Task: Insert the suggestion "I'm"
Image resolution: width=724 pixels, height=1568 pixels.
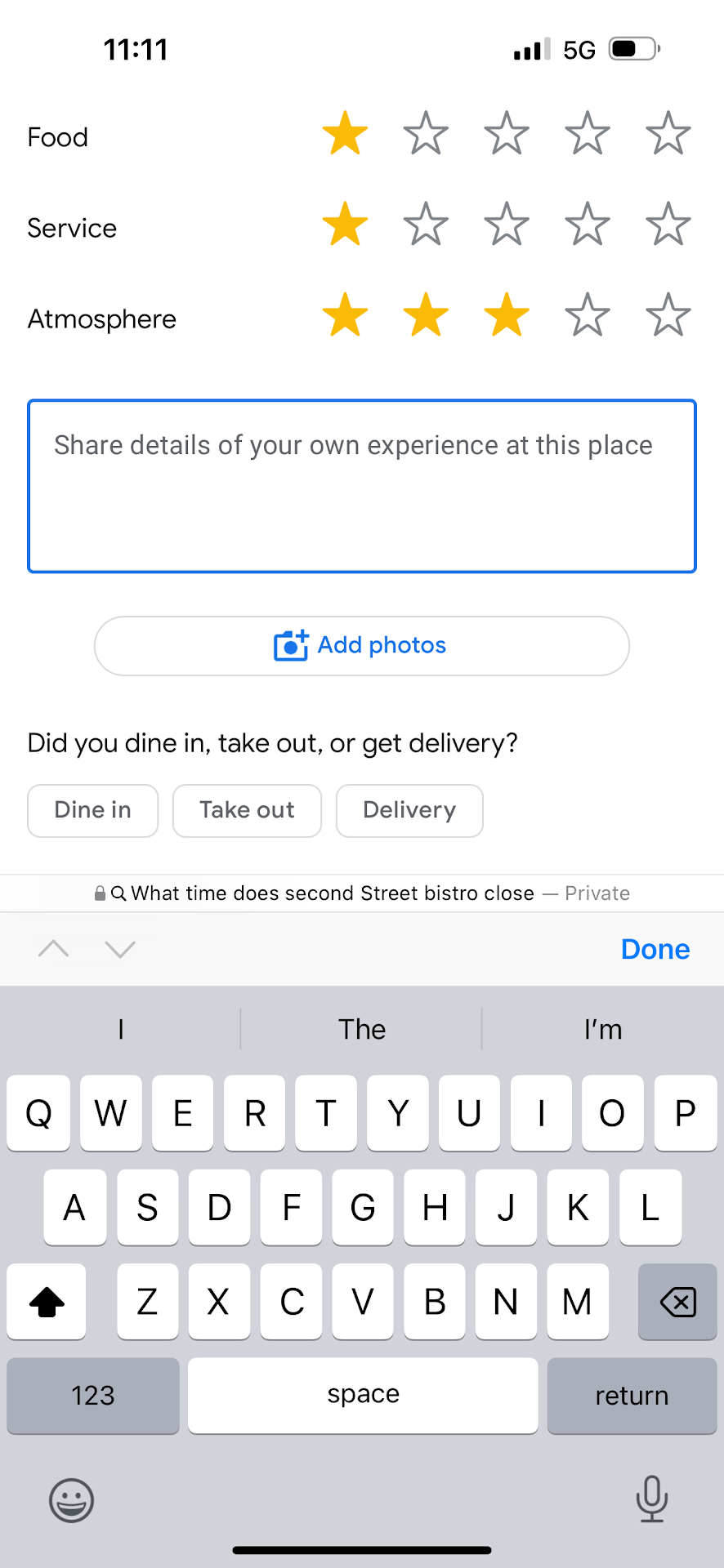Action: click(603, 1029)
